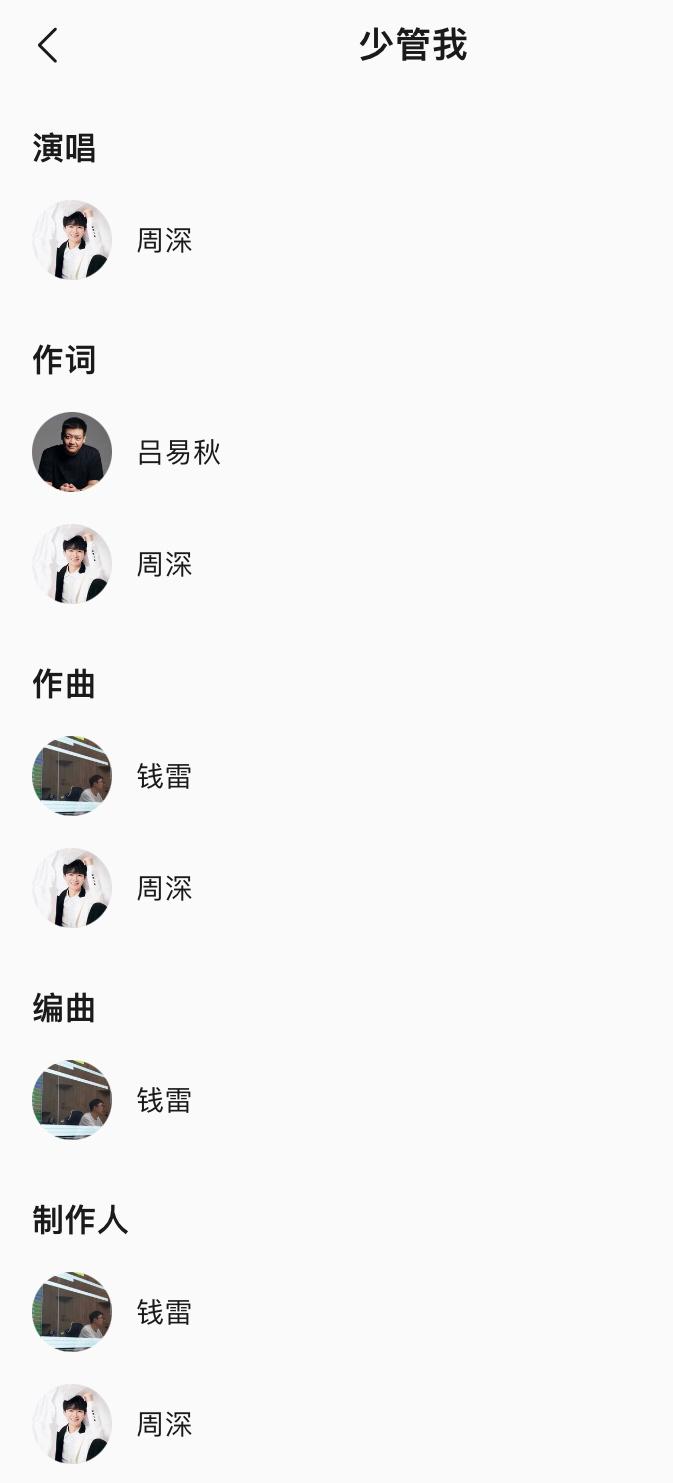The width and height of the screenshot is (673, 1483).
Task: Select 周深 in the 制作人 section
Action: point(164,1425)
